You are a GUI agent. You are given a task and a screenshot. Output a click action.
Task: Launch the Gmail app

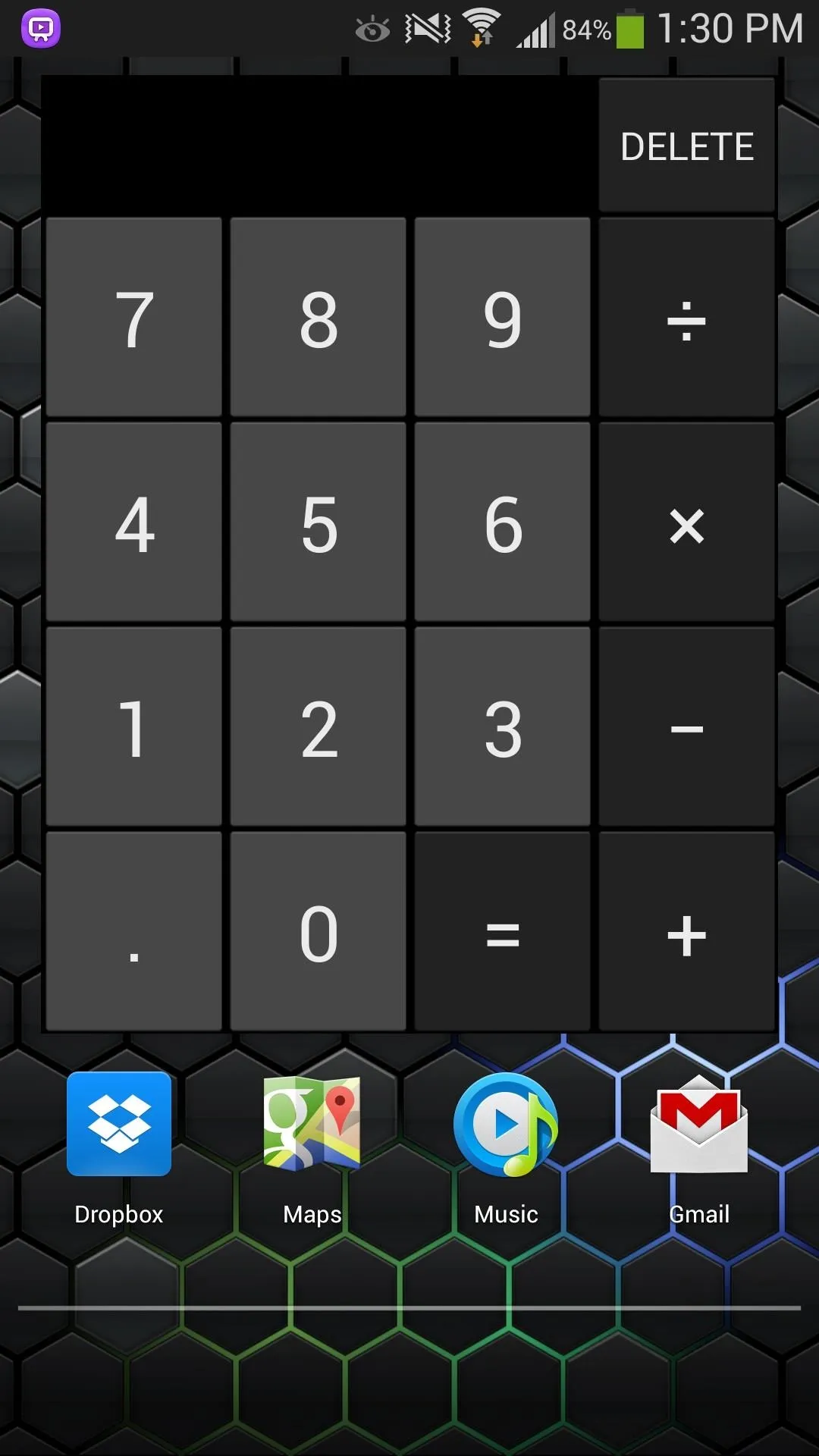tap(699, 1148)
